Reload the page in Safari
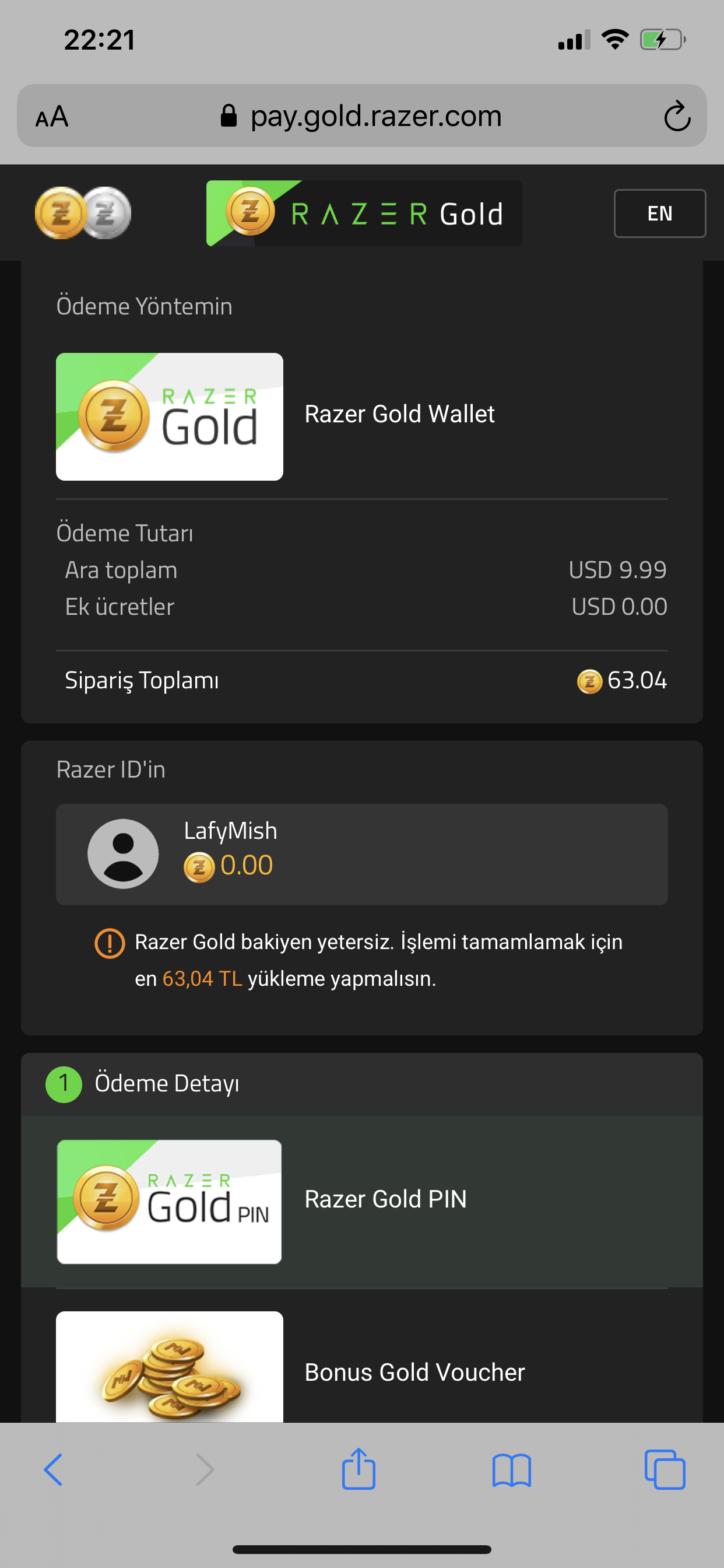Image resolution: width=724 pixels, height=1568 pixels. point(677,116)
